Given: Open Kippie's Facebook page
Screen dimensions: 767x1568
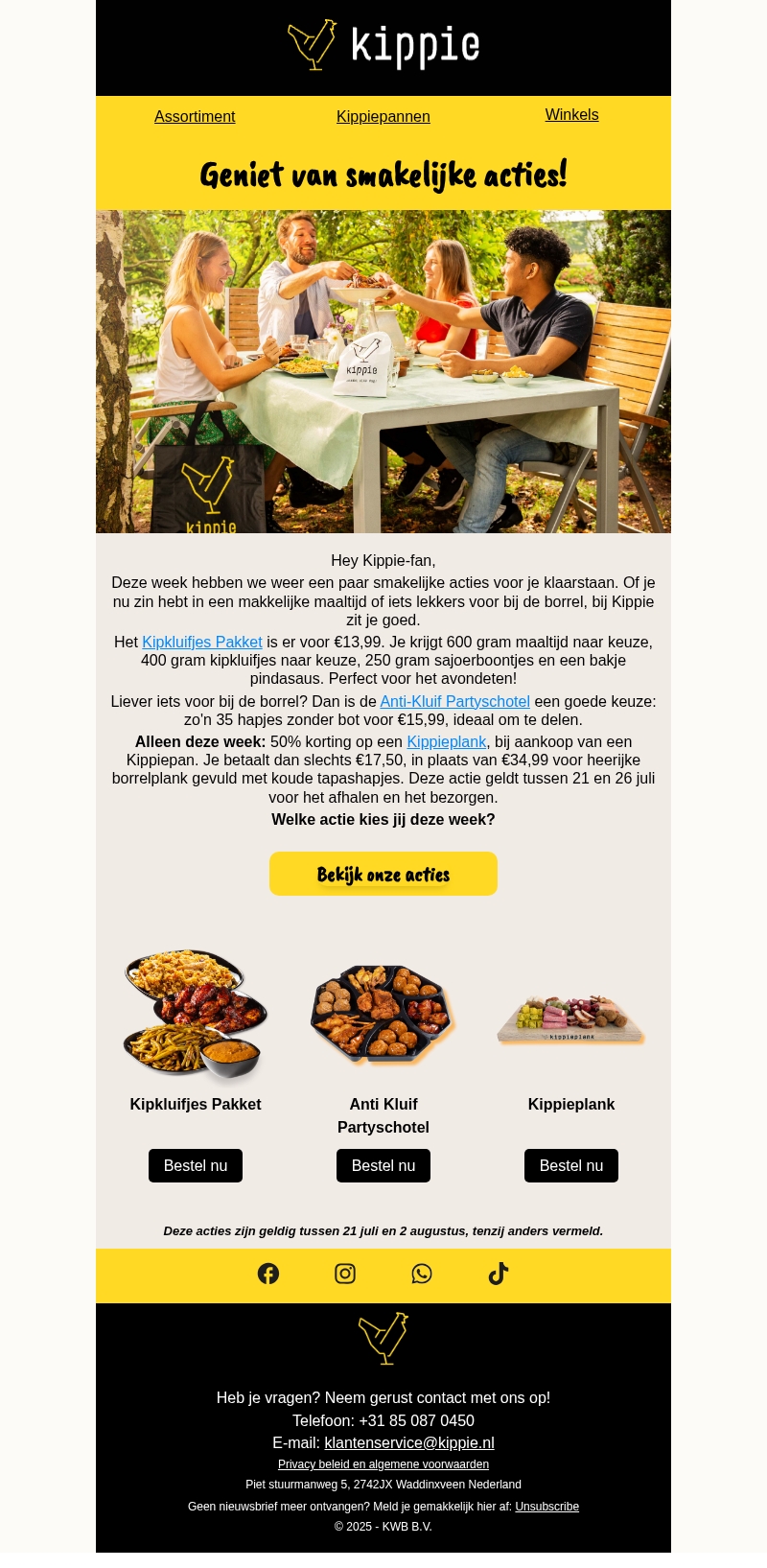Looking at the screenshot, I should point(268,1274).
